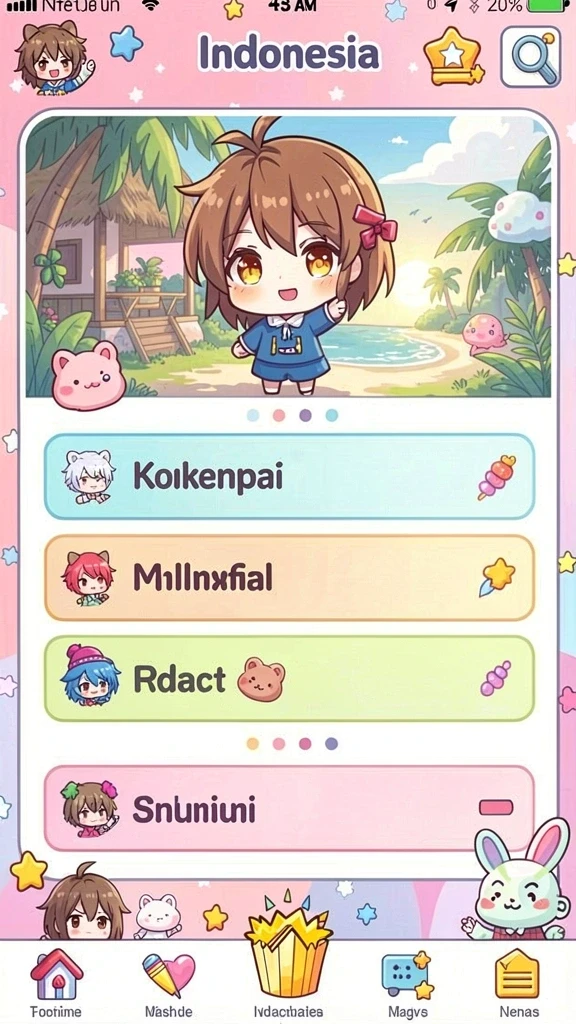Open the magnifier search icon
This screenshot has width=576, height=1024.
coord(530,57)
